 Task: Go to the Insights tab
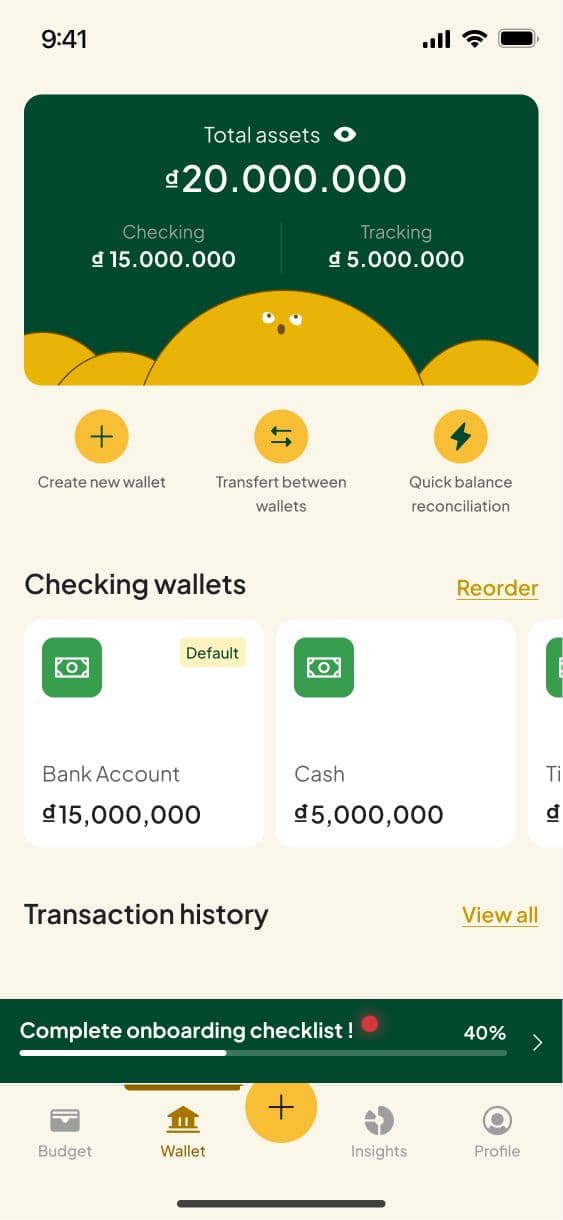point(379,1133)
